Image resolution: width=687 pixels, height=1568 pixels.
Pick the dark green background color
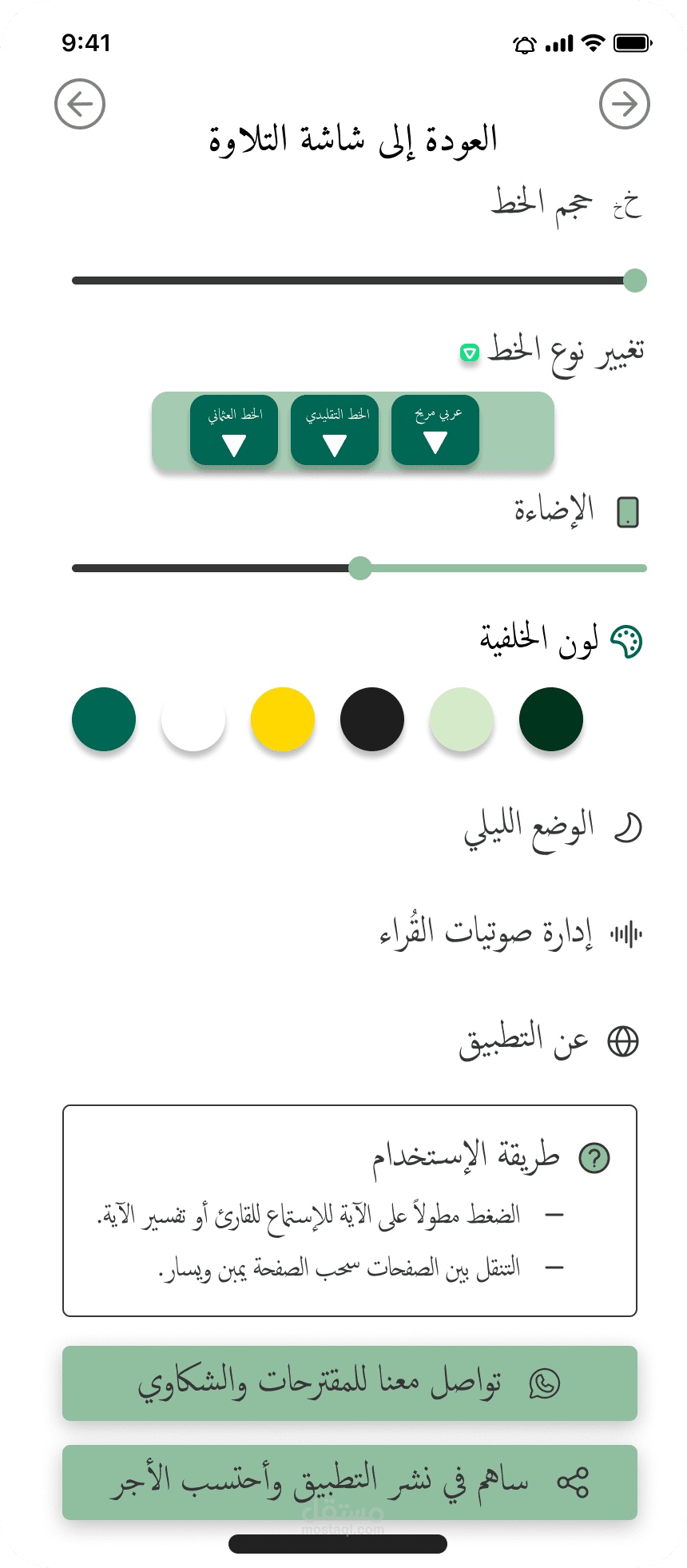pos(551,719)
